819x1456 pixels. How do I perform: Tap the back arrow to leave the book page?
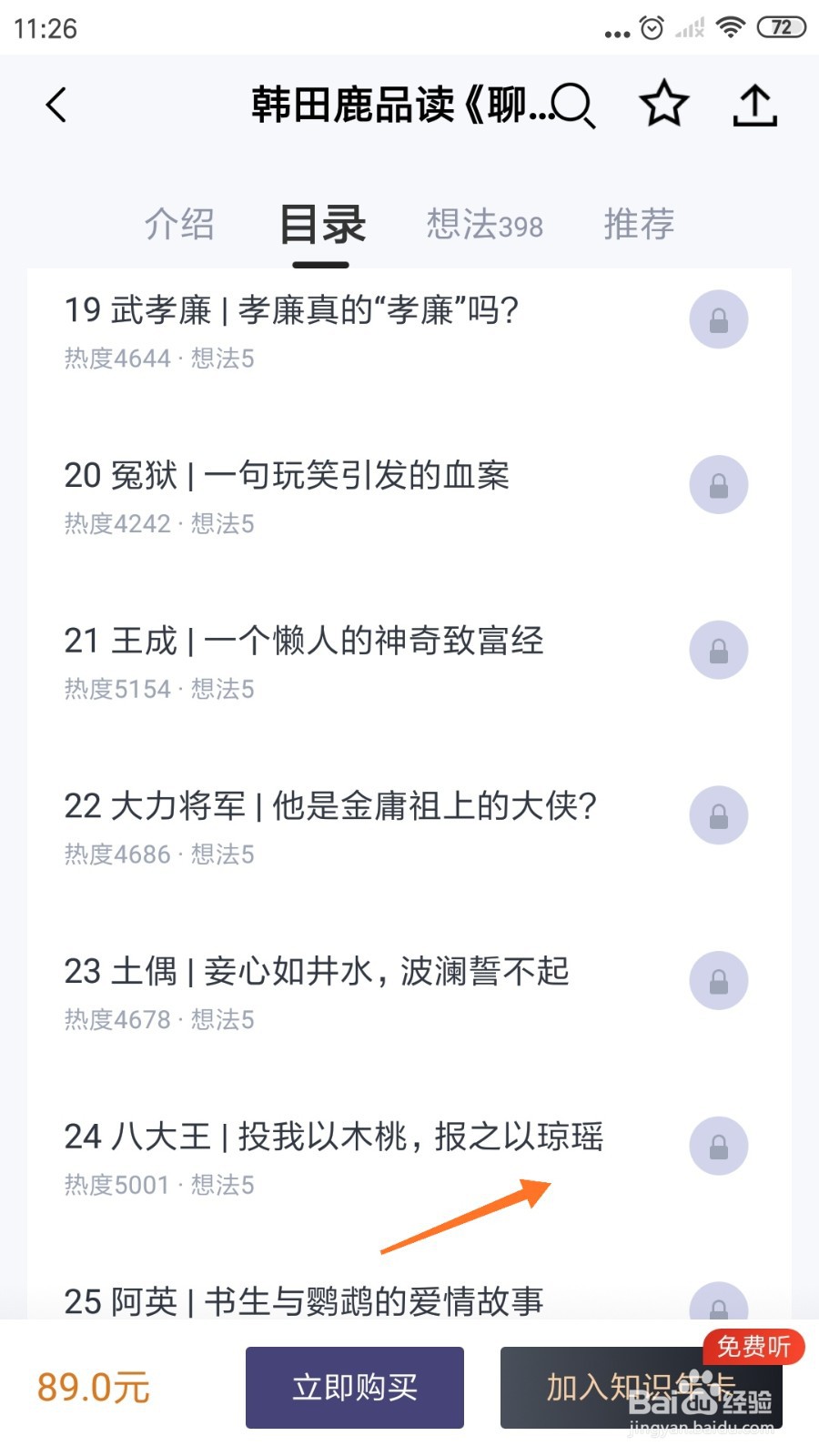point(56,104)
